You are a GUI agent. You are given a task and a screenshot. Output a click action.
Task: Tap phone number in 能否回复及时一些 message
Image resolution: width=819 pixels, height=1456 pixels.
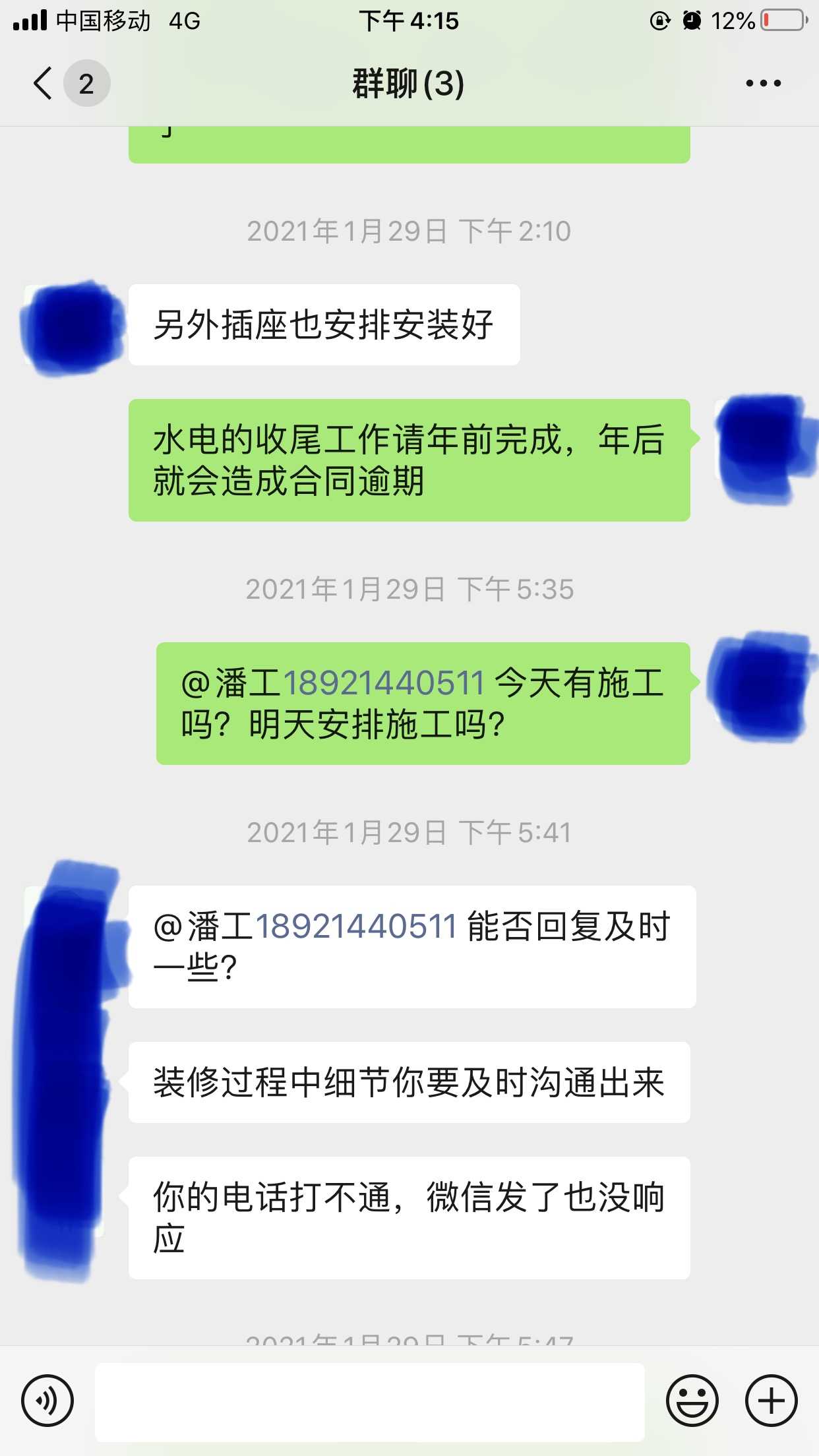356,926
